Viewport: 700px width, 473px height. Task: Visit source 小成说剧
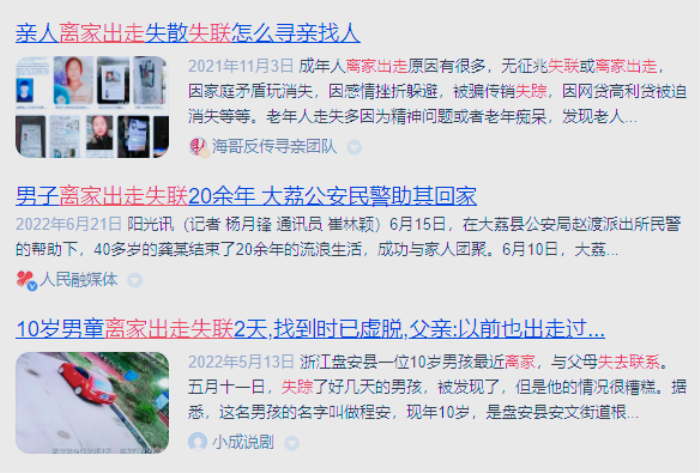coord(243,441)
